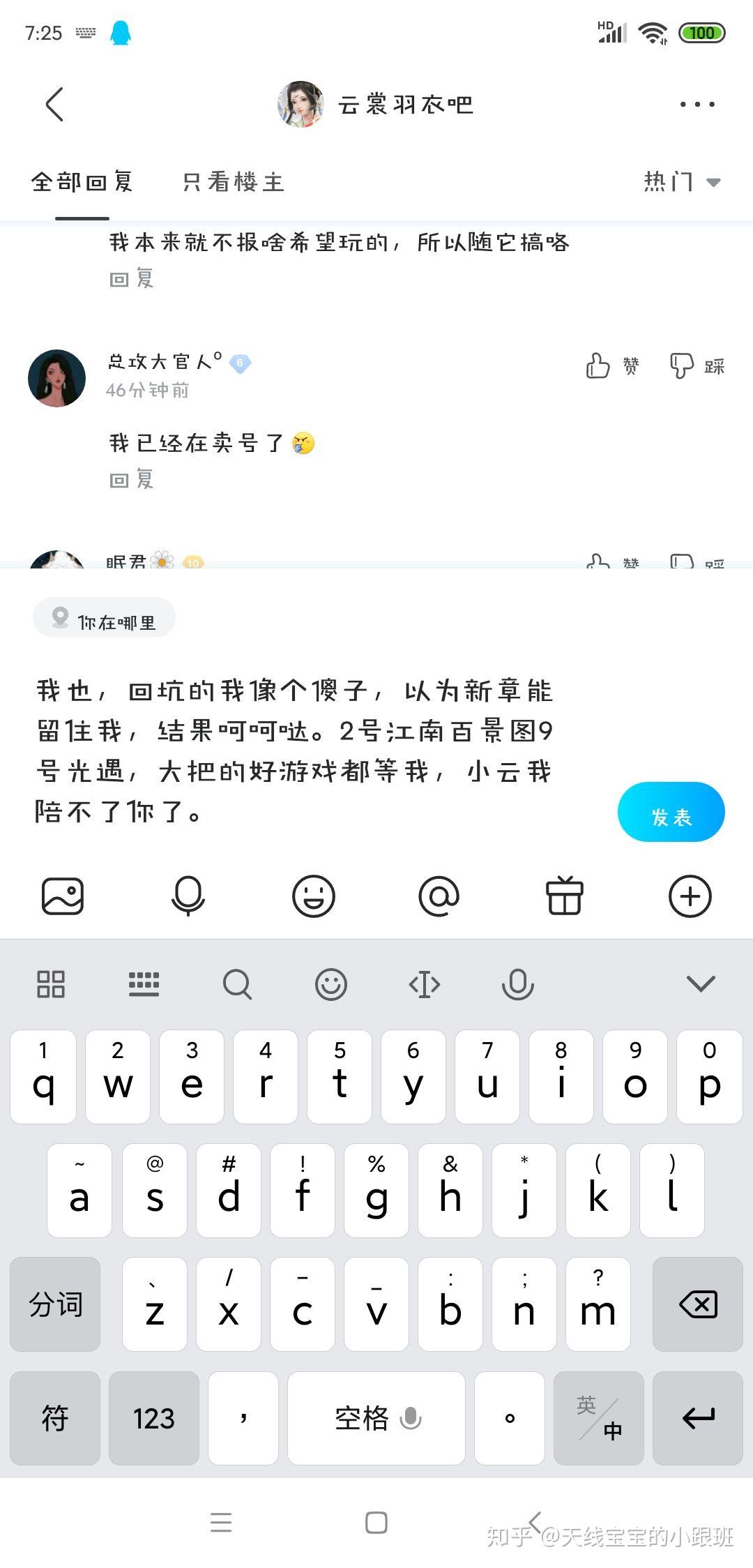Hide the keyboard with the down chevron
The width and height of the screenshot is (753, 1568).
[x=701, y=983]
